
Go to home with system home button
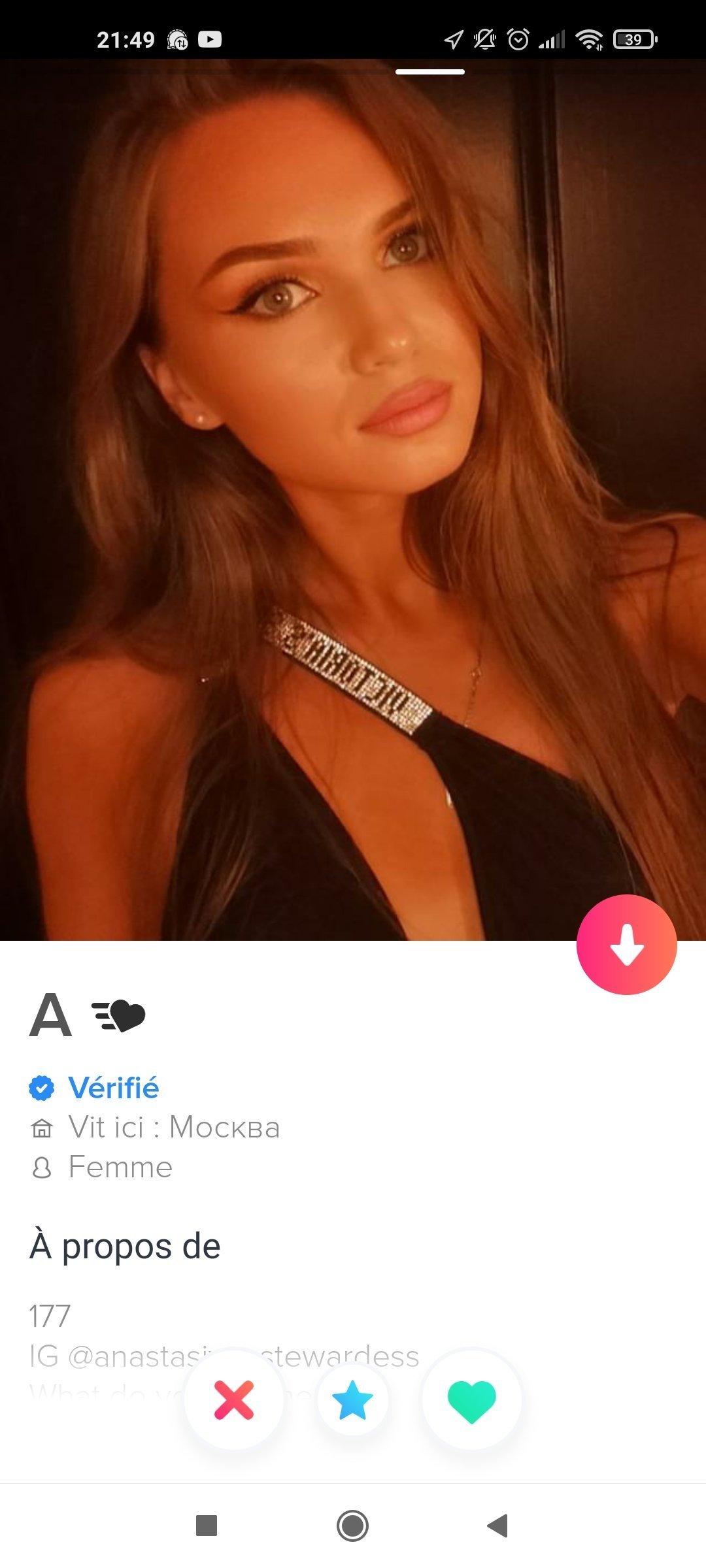click(x=352, y=1526)
